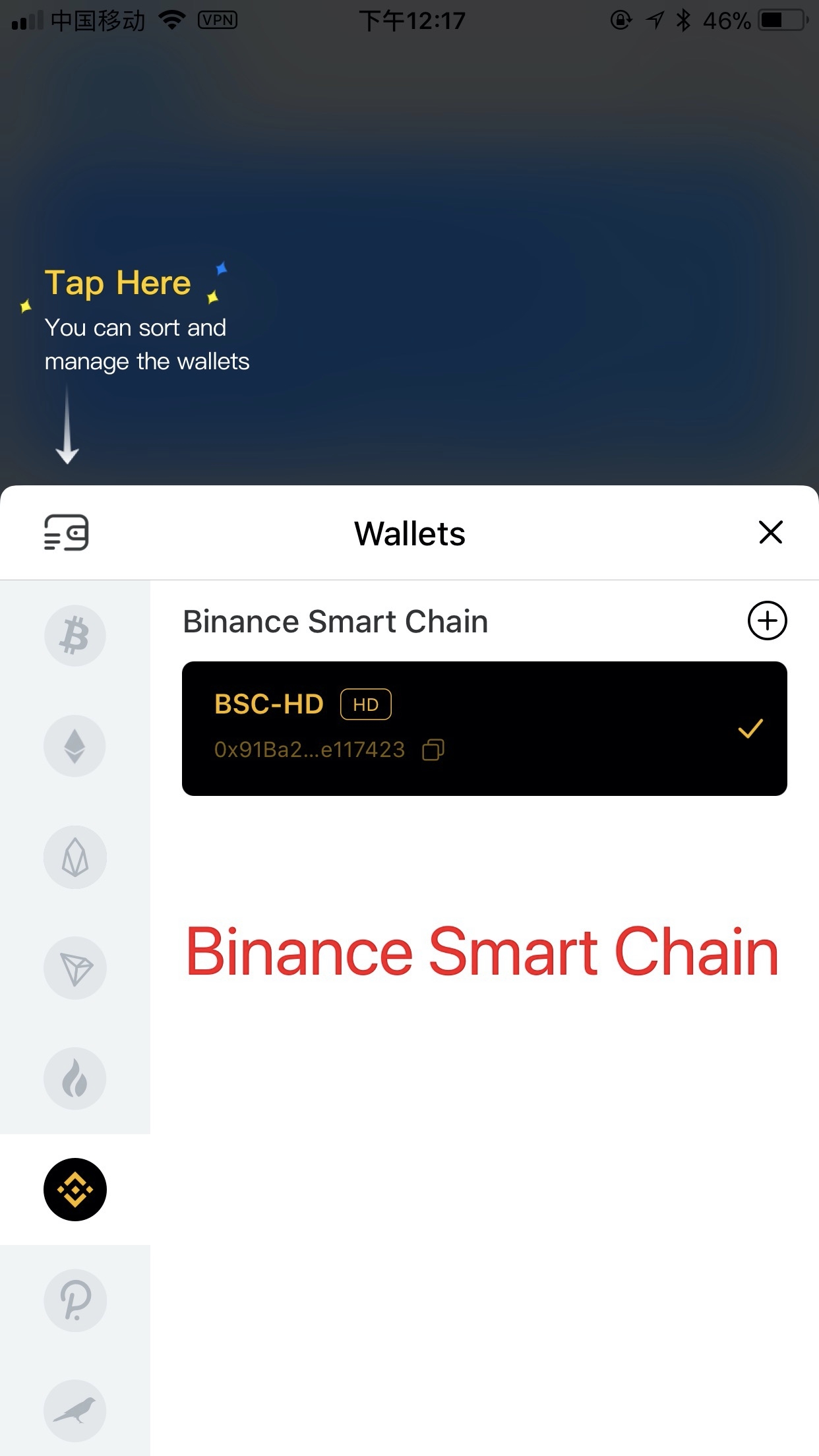Switch to the Huobi flame chain
This screenshot has width=819, height=1456.
pyautogui.click(x=75, y=1079)
